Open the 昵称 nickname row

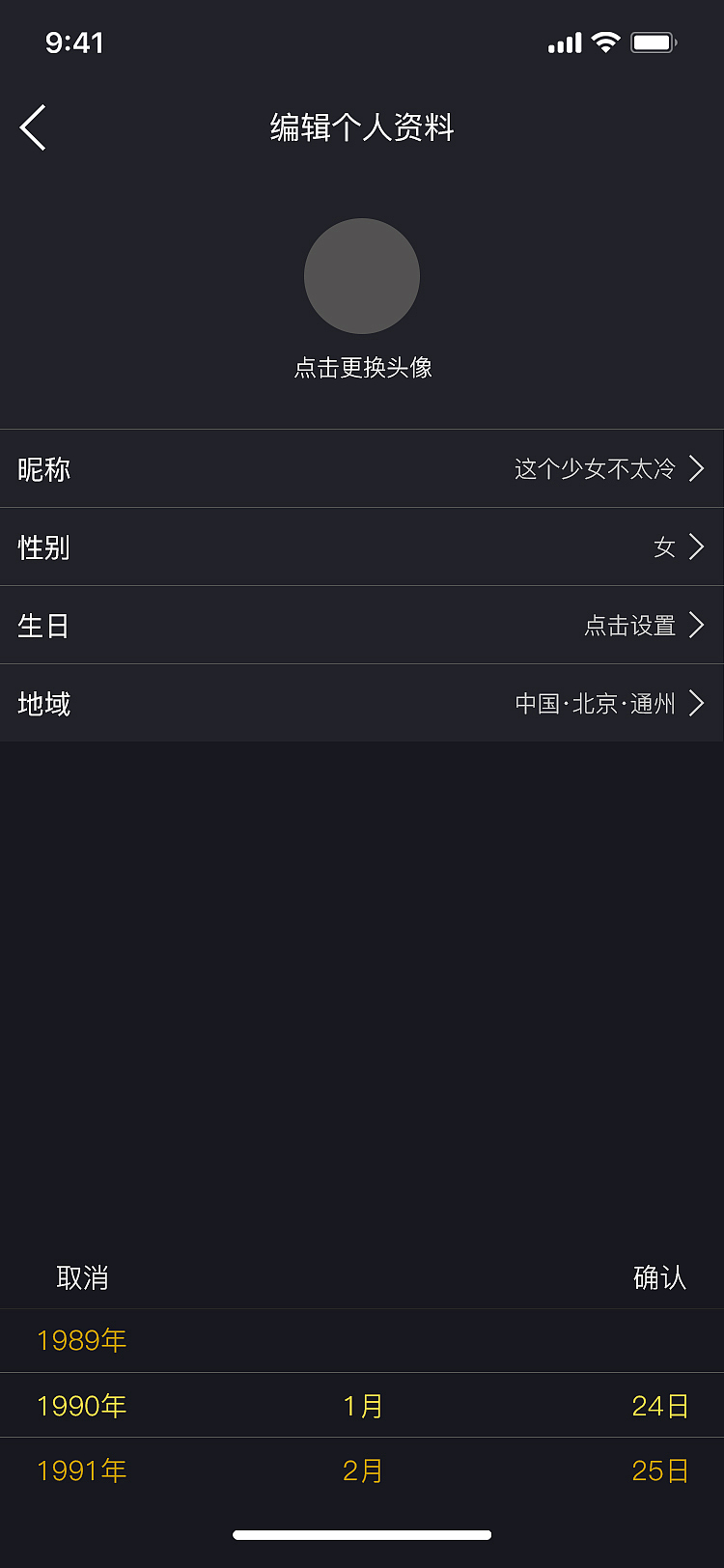click(x=362, y=469)
